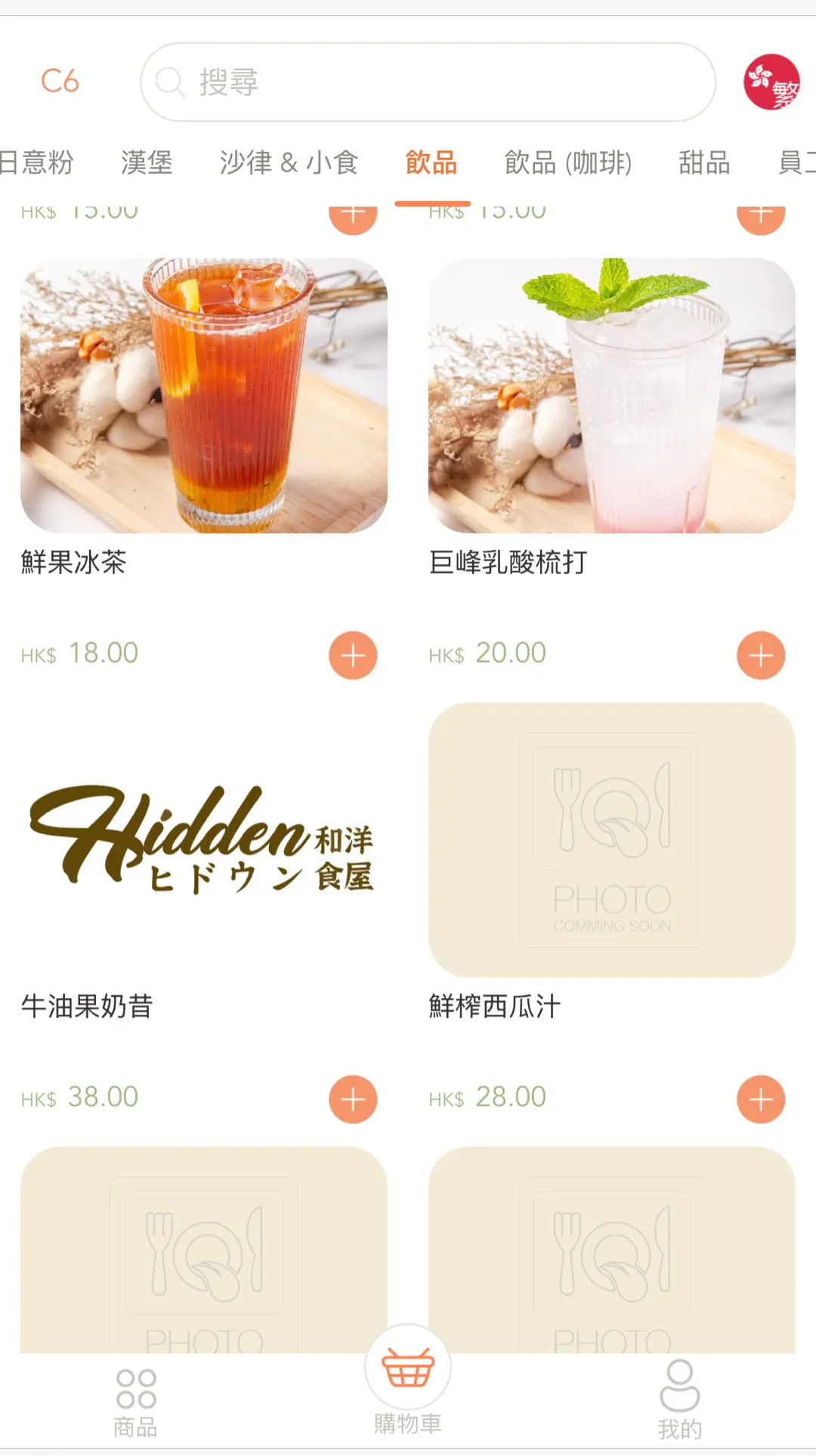Go to the 甜品 tab
Viewport: 816px width, 1456px height.
click(703, 162)
